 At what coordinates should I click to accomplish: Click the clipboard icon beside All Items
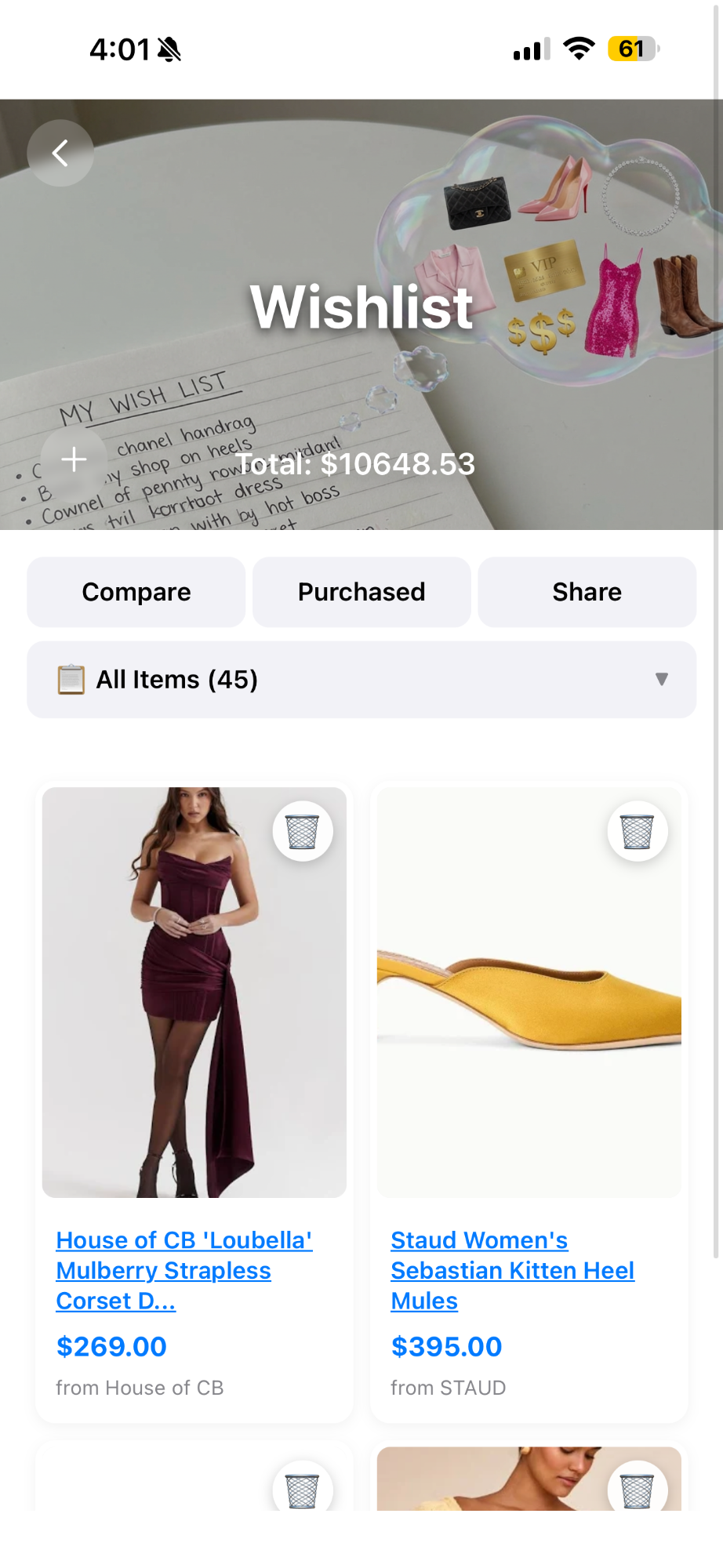click(x=71, y=679)
